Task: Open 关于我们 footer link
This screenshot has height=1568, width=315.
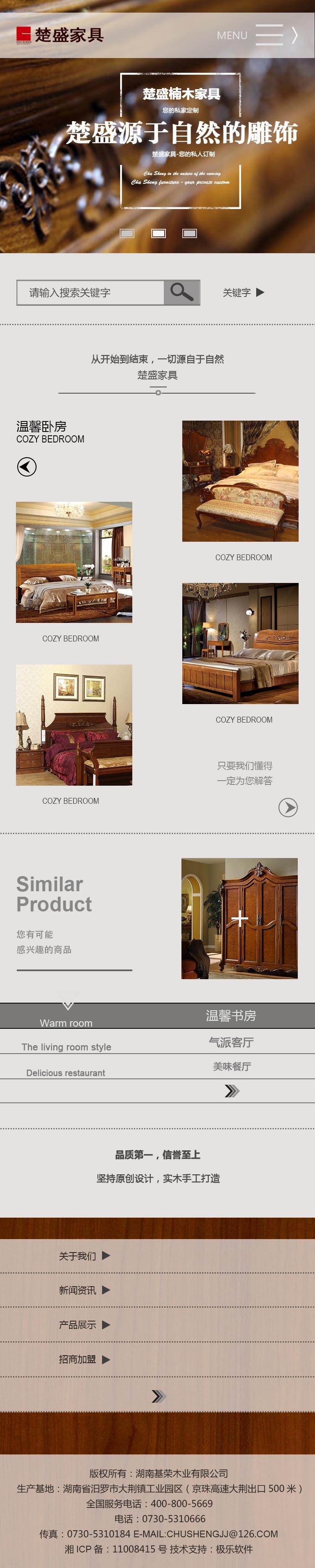Action: 84,1256
